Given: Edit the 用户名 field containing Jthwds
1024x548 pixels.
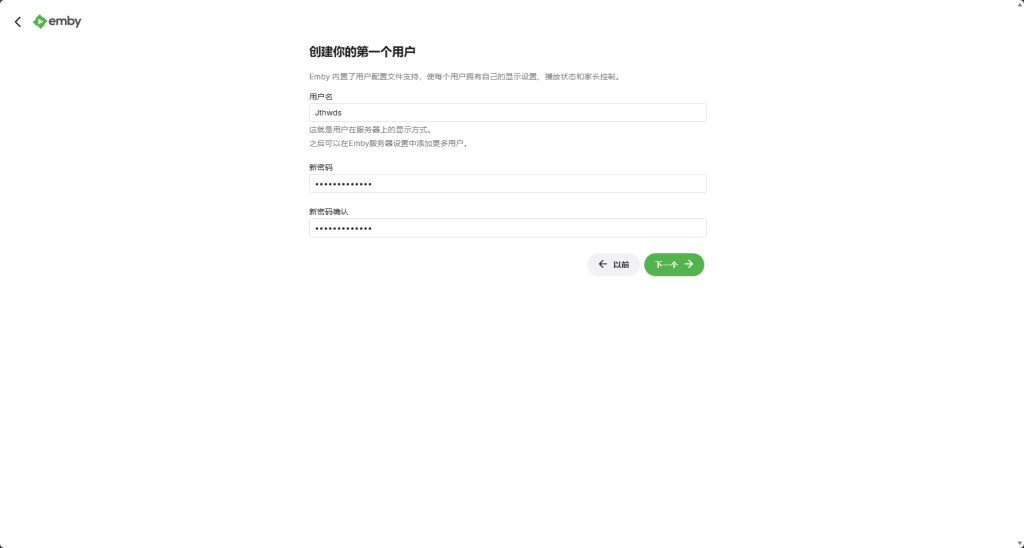Looking at the screenshot, I should 507,113.
